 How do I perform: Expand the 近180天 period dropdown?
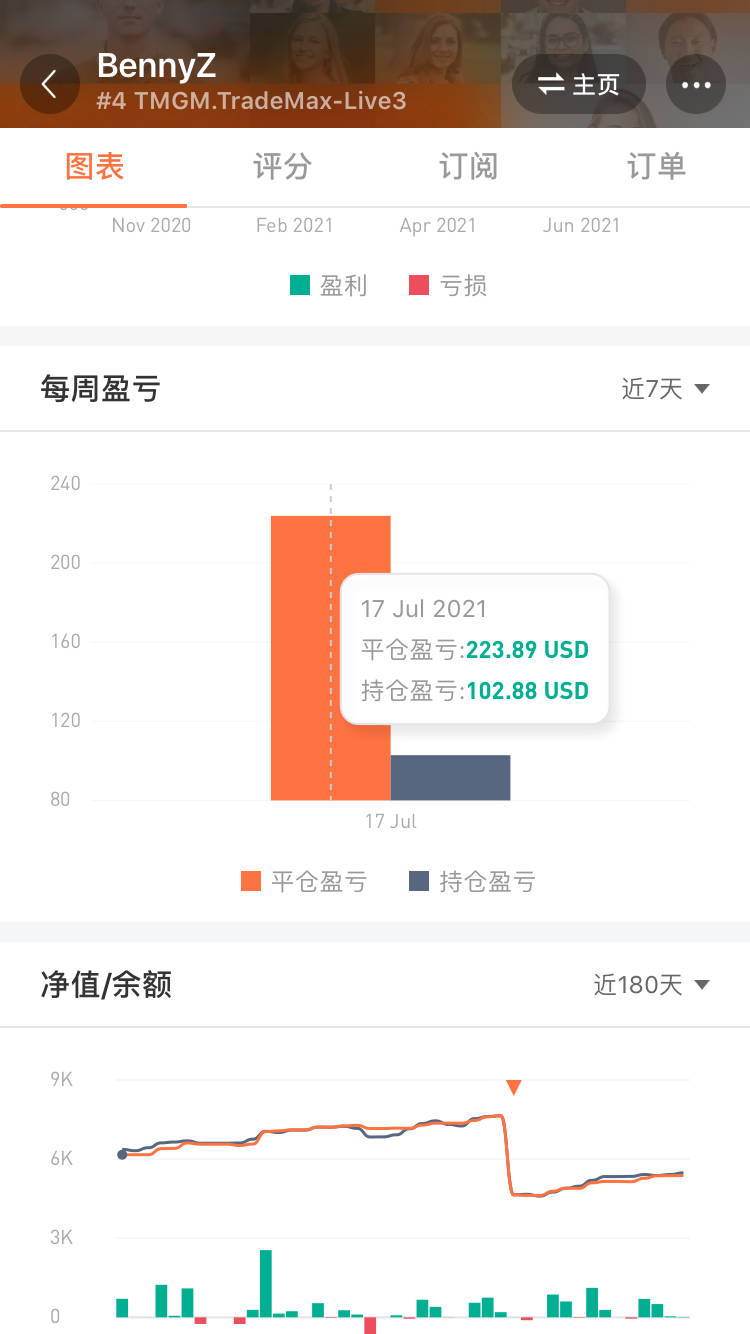coord(651,985)
